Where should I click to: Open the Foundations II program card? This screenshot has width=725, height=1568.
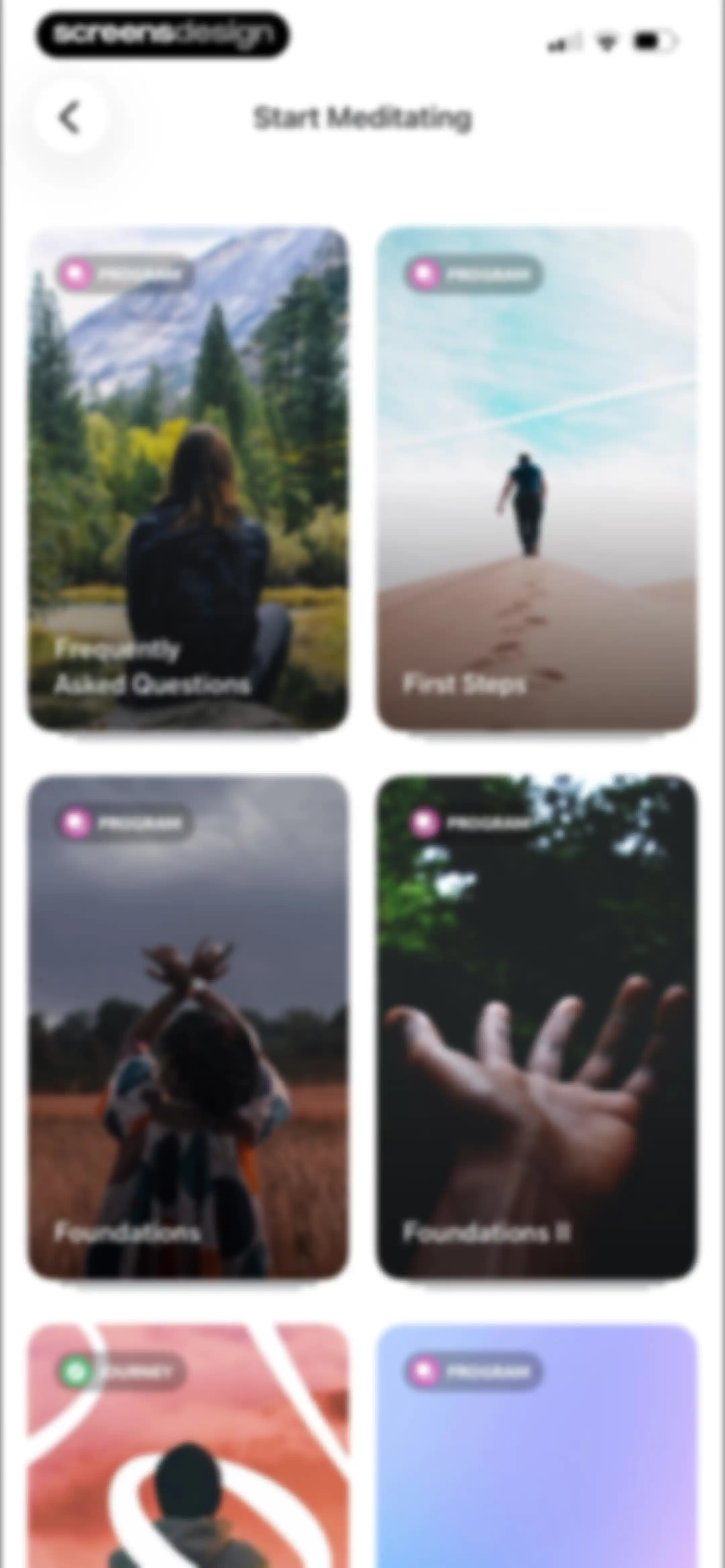pyautogui.click(x=536, y=1027)
